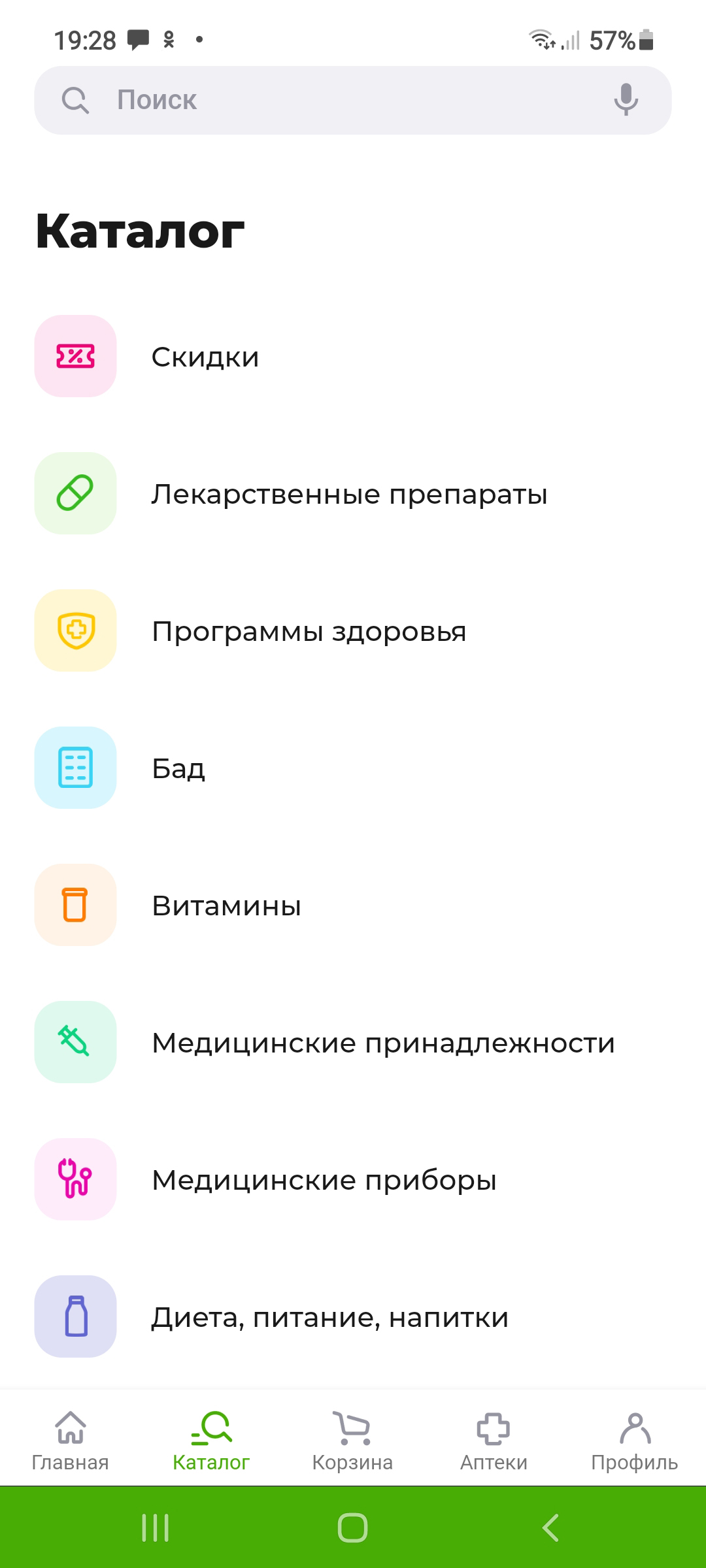Screen dimensions: 706x1568
Task: Go to the Аптеки tab
Action: (494, 1440)
